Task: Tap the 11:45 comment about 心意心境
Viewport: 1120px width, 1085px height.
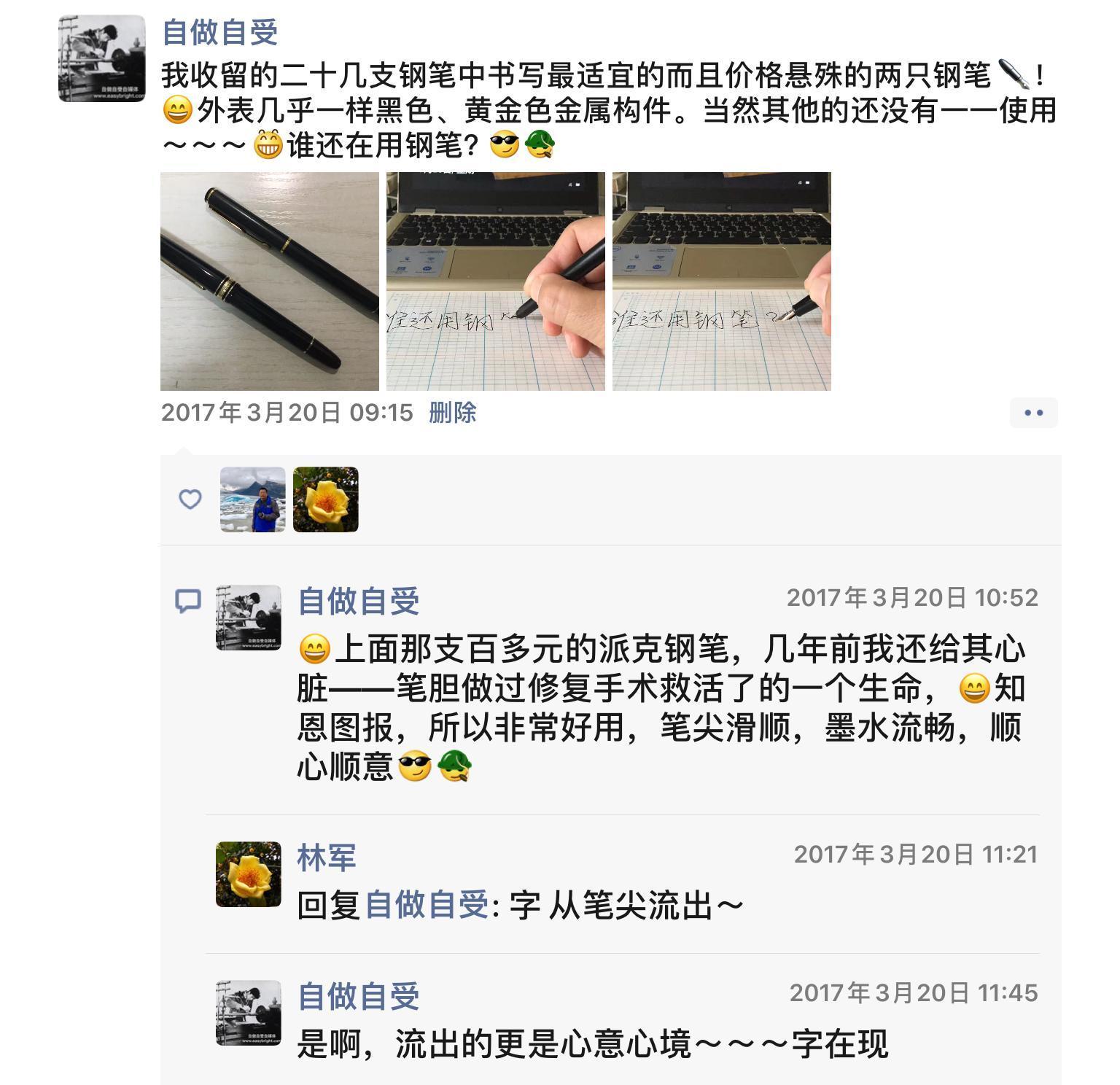Action: tap(592, 1044)
